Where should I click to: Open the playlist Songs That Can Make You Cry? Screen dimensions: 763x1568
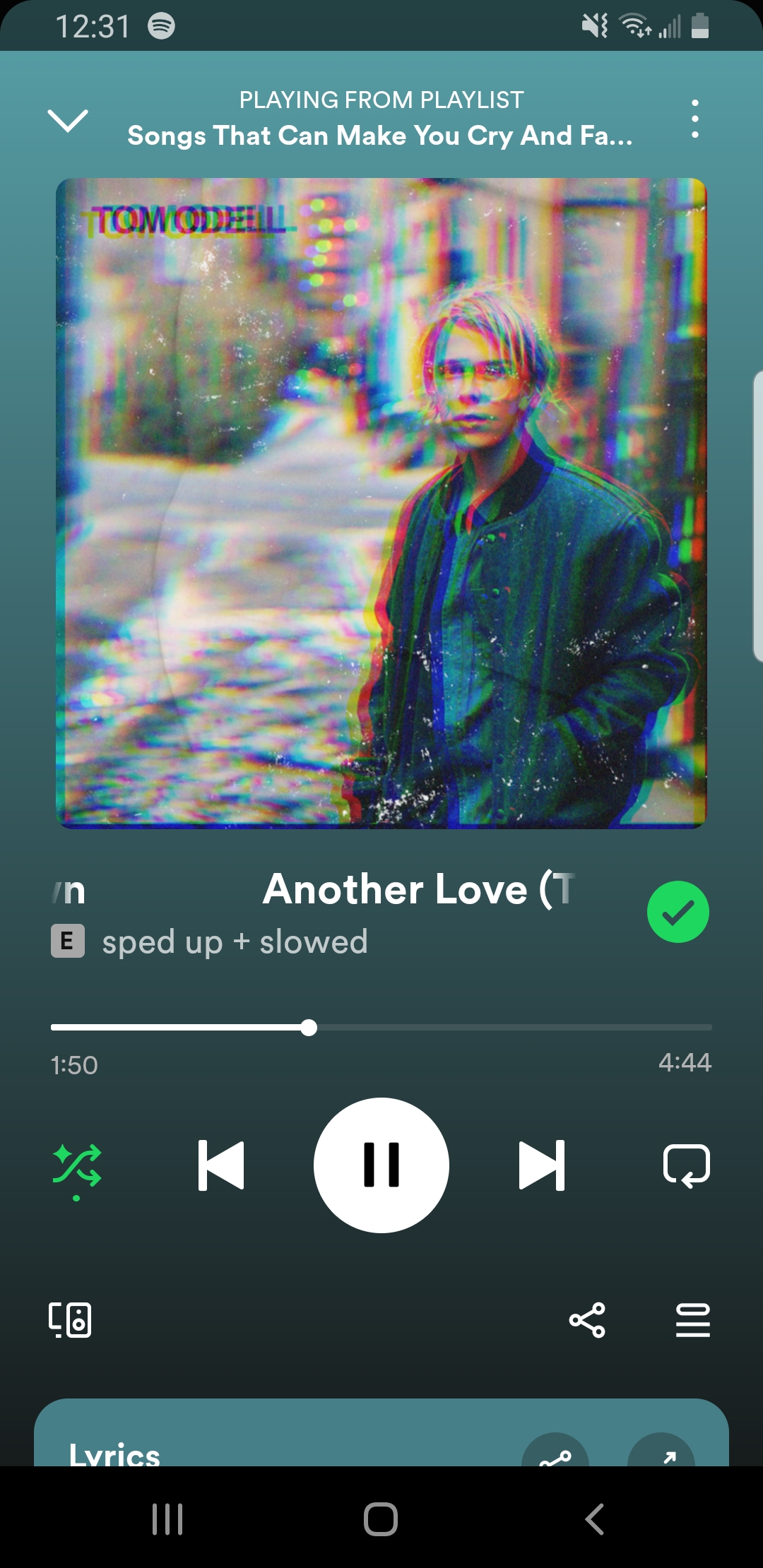[x=380, y=136]
